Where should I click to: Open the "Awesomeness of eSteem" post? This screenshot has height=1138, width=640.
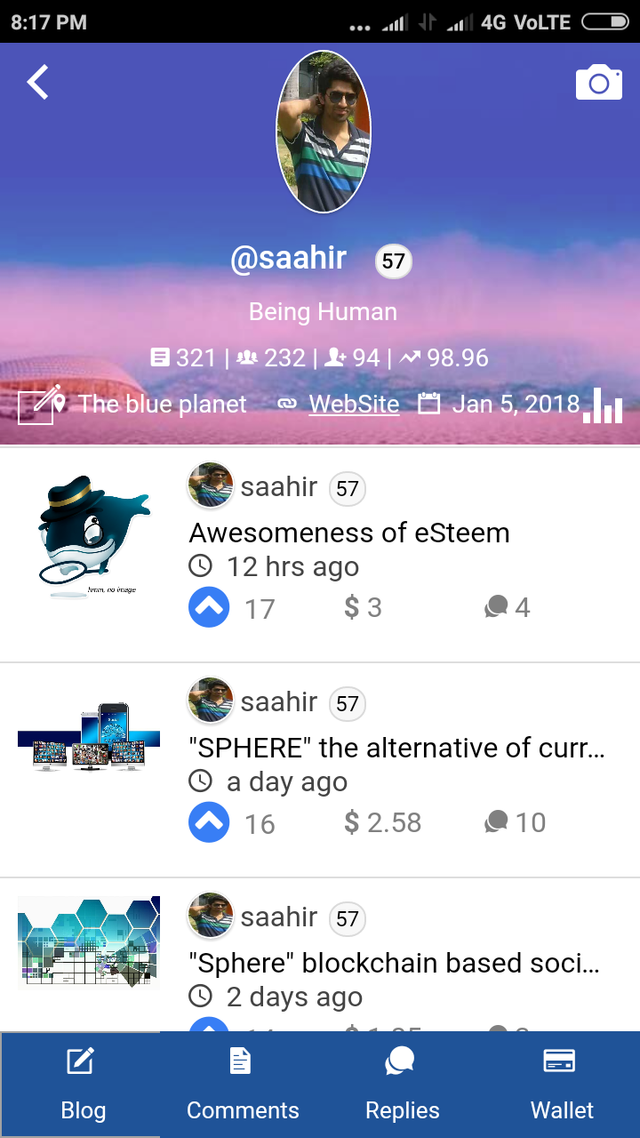coord(349,533)
